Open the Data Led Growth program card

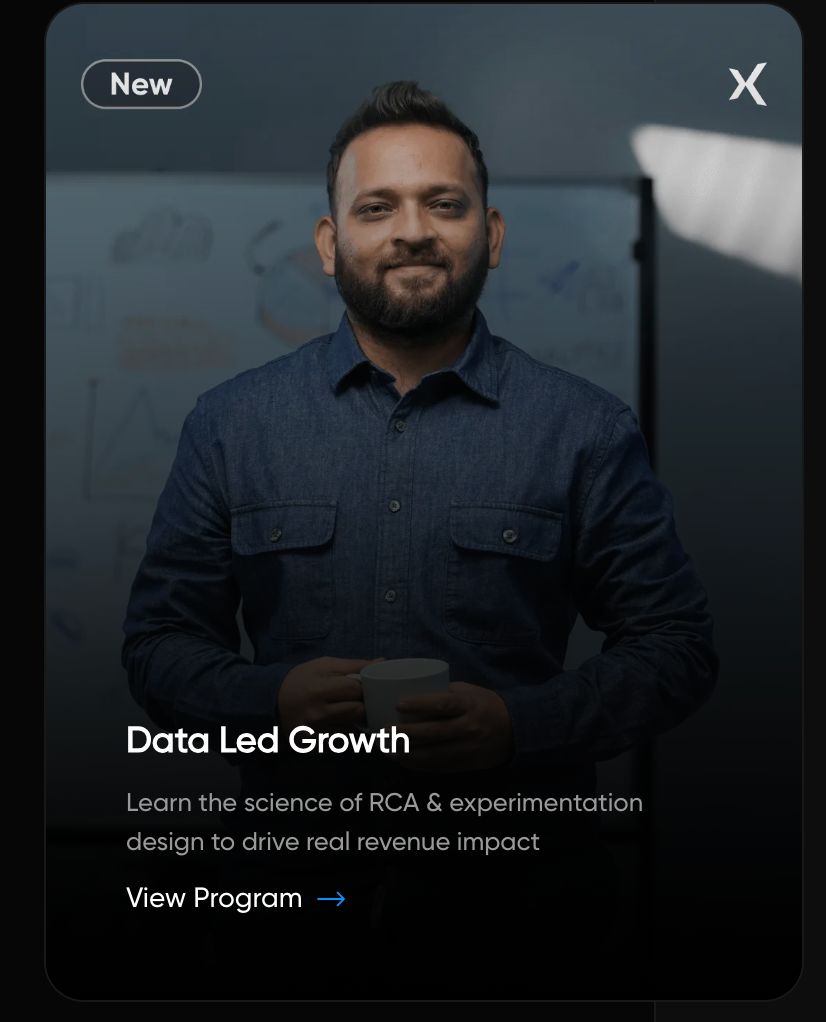point(268,741)
